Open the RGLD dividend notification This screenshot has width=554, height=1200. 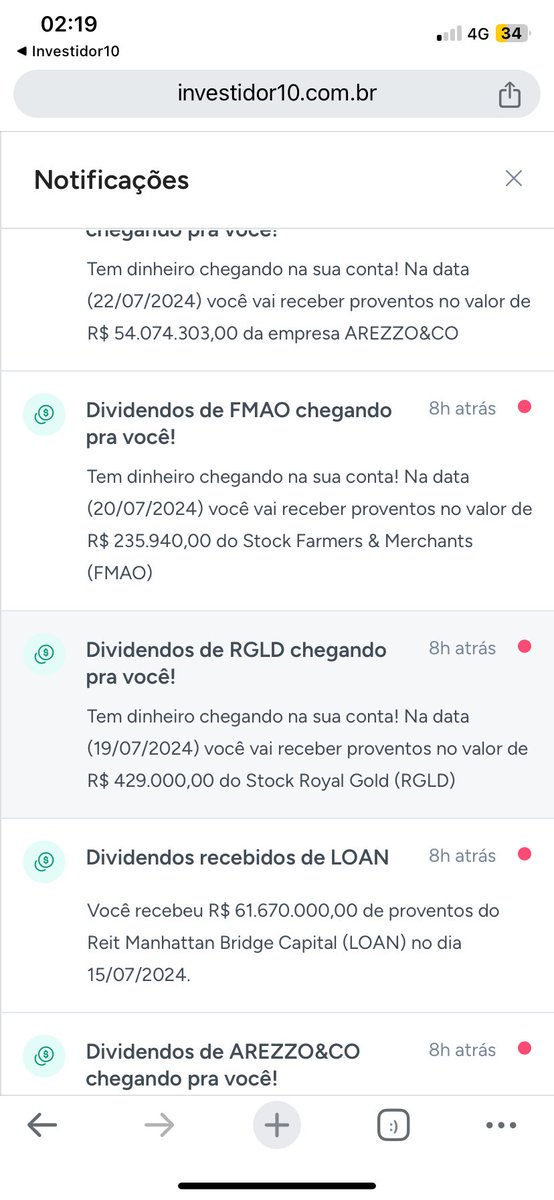(277, 714)
